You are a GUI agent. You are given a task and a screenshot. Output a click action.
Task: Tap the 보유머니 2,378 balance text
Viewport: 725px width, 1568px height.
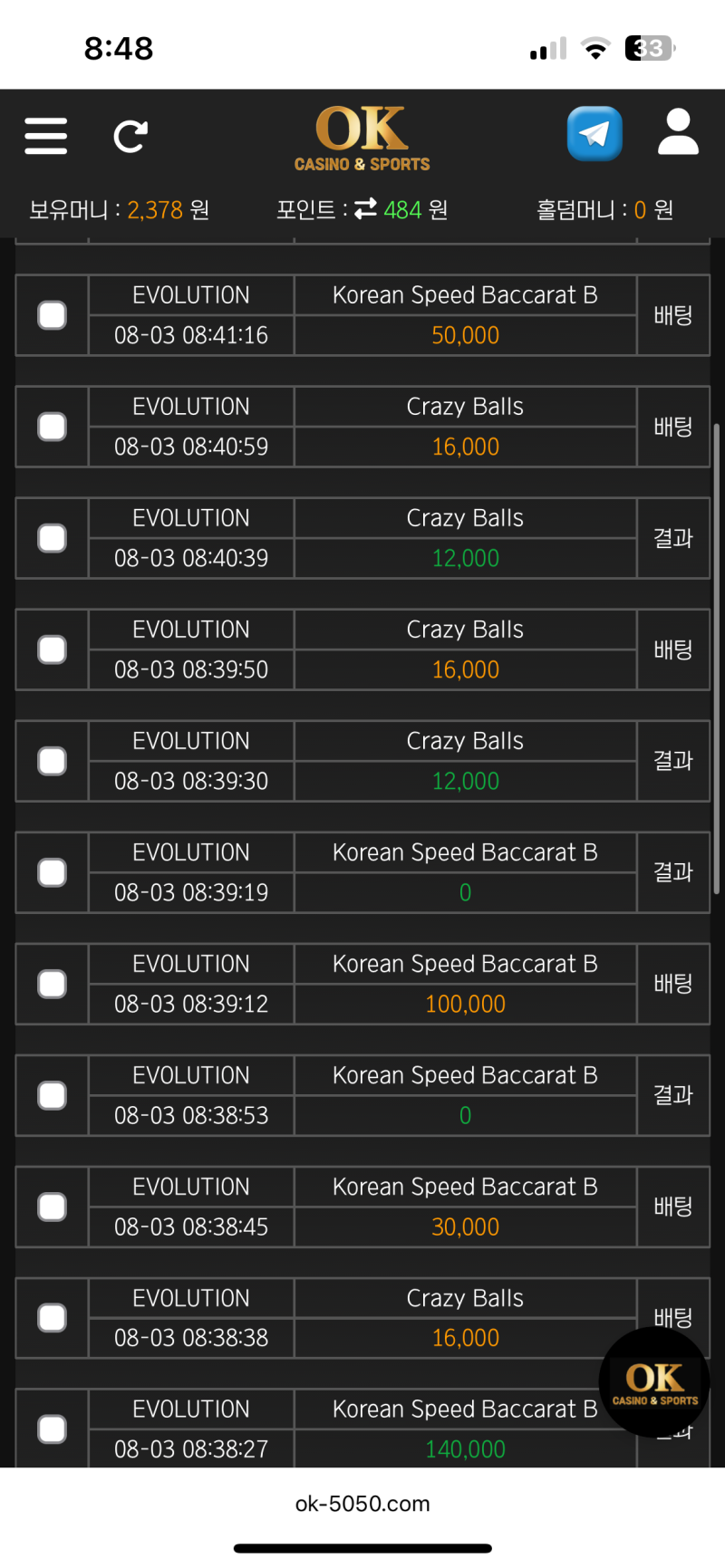tap(116, 209)
